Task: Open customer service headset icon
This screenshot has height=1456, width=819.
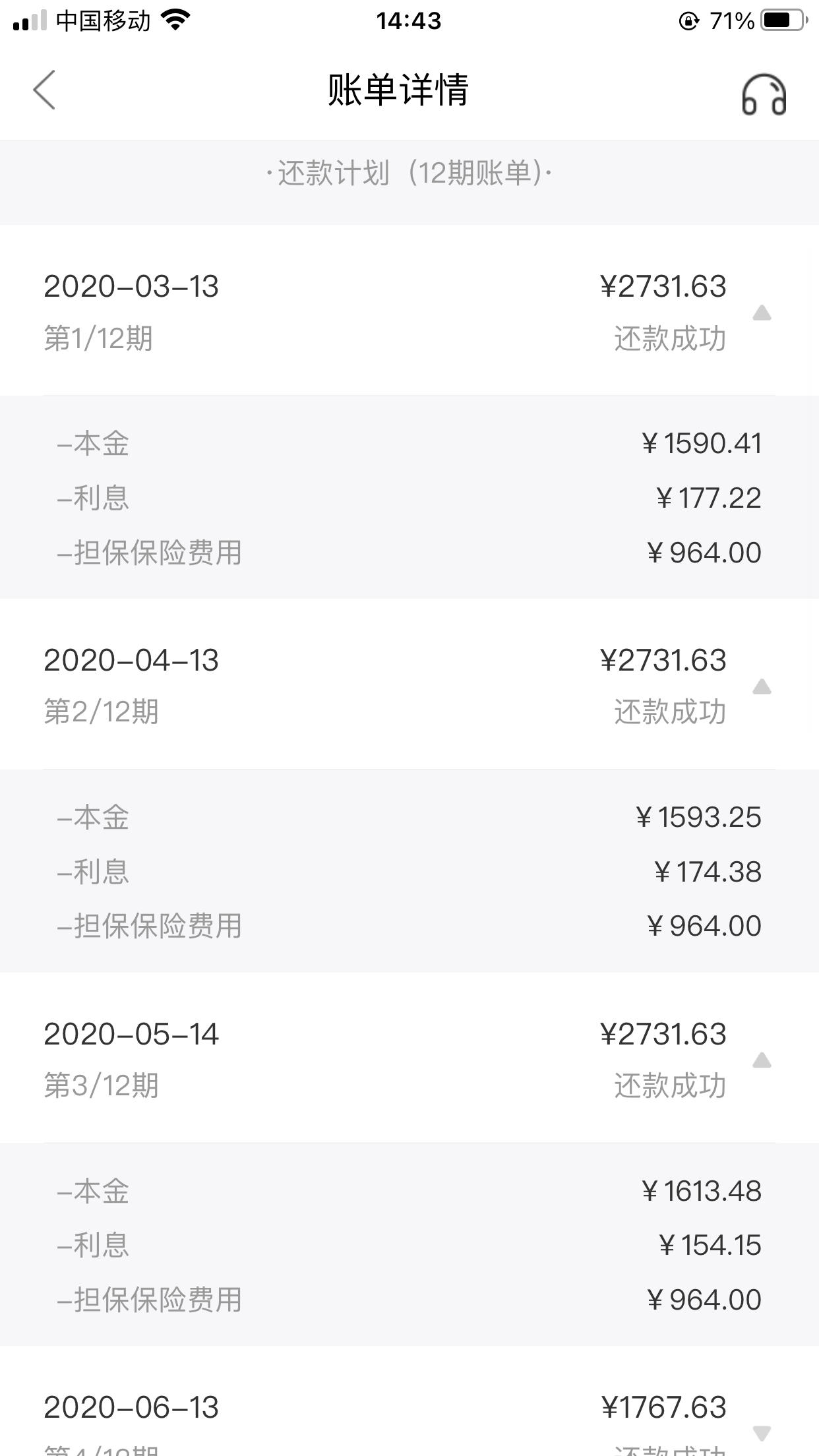Action: tap(764, 94)
